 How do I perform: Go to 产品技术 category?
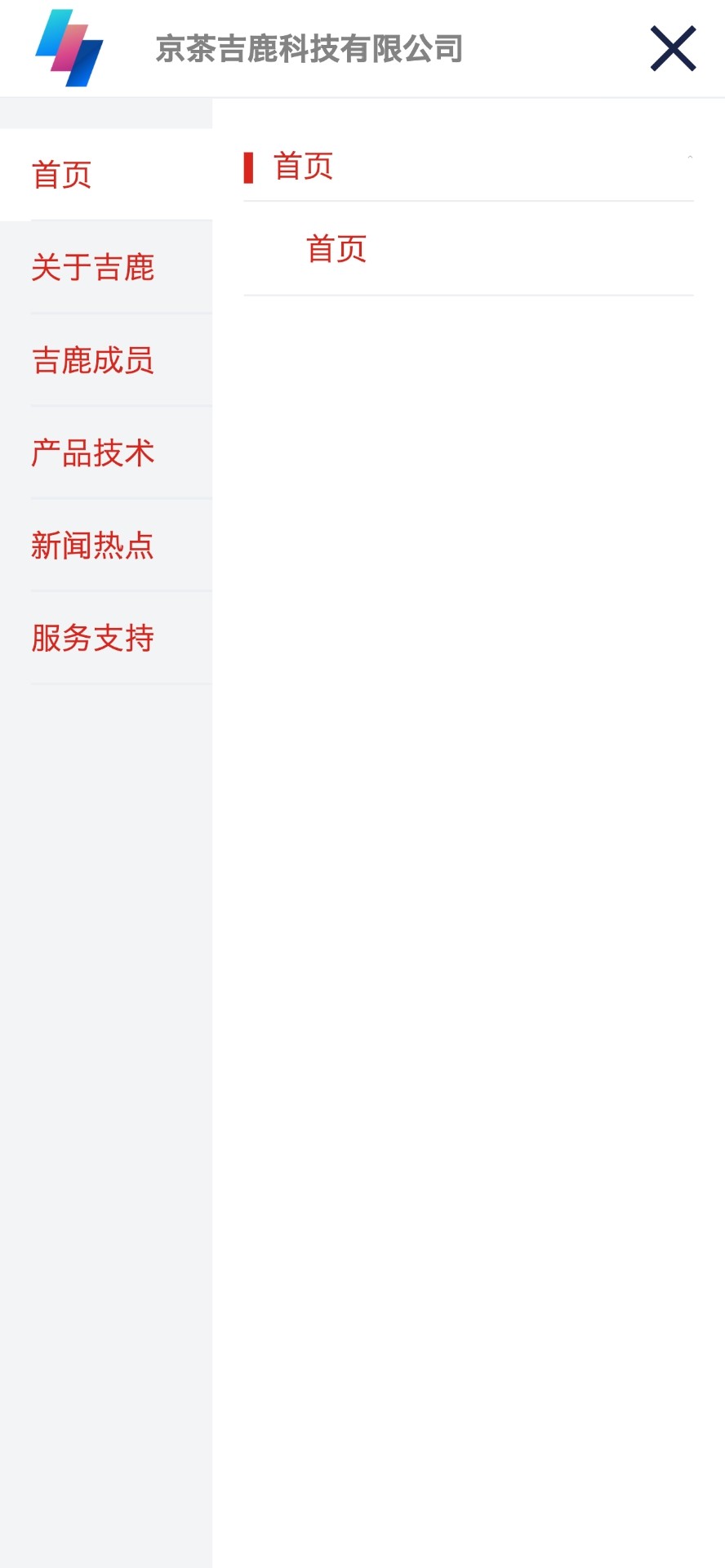pos(93,453)
